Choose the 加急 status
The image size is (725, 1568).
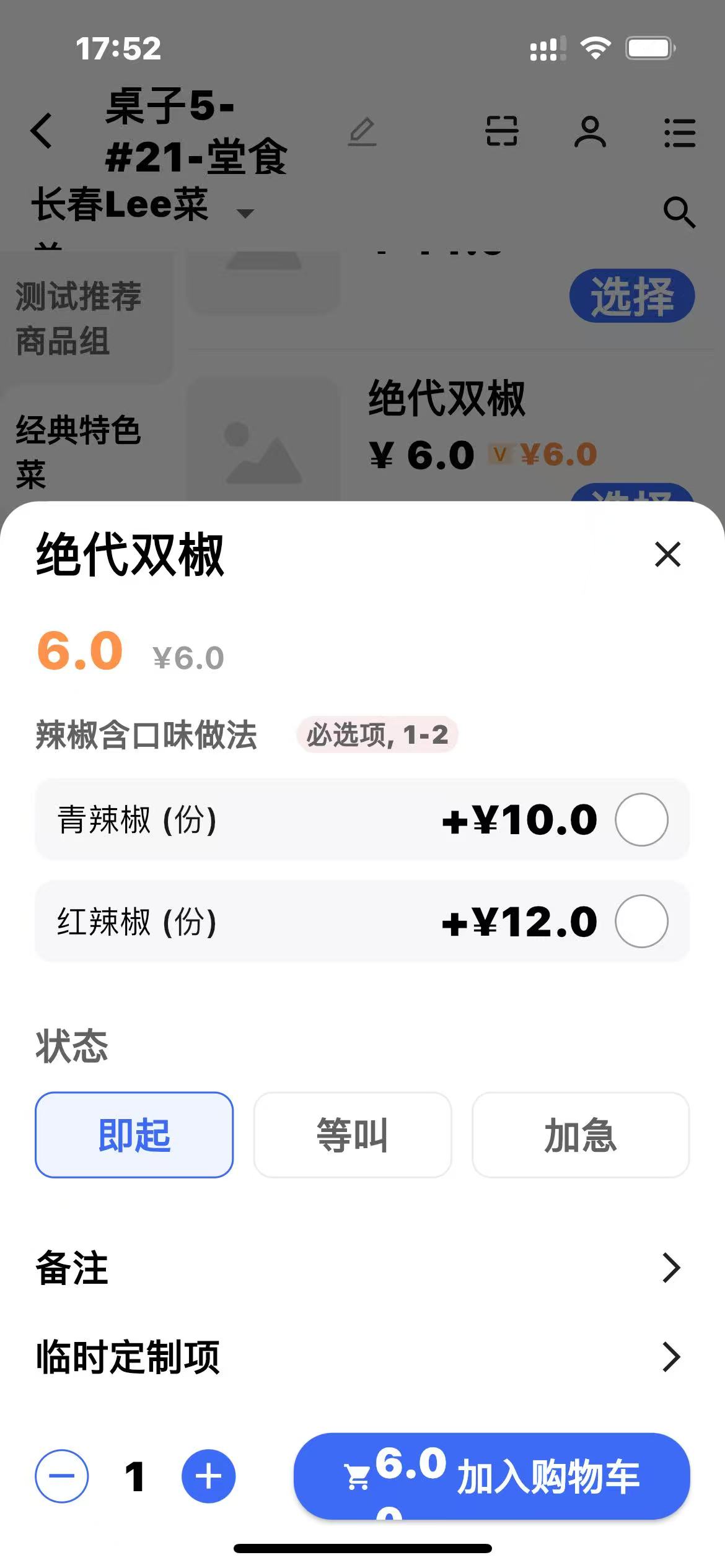point(580,1135)
